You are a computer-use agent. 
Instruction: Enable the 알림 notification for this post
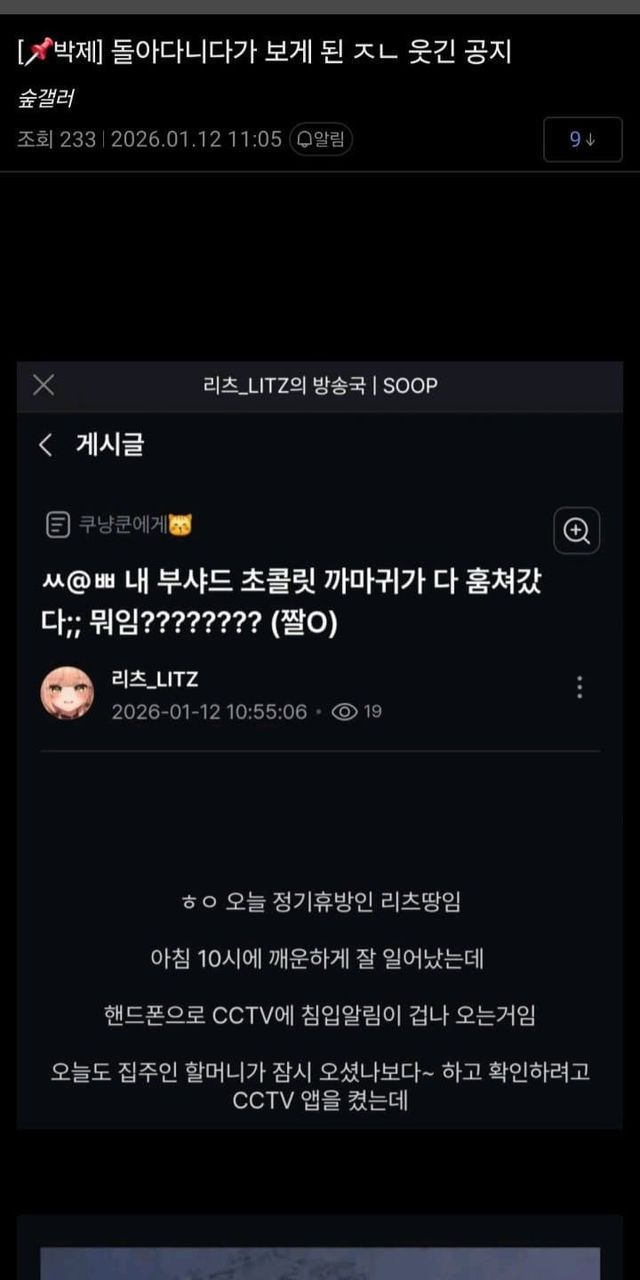(x=321, y=139)
